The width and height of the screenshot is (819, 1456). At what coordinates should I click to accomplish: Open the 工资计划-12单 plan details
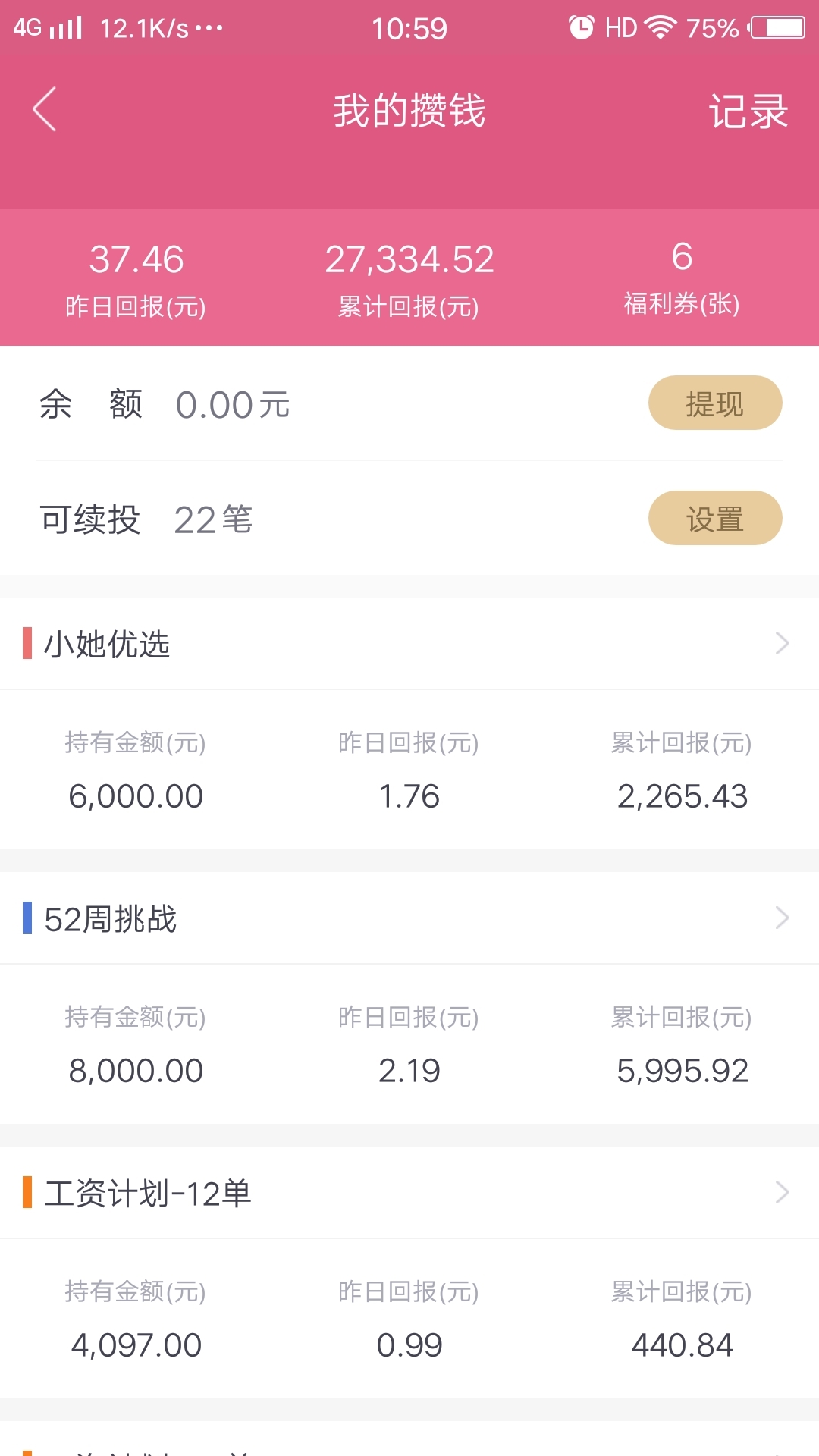pyautogui.click(x=409, y=1192)
